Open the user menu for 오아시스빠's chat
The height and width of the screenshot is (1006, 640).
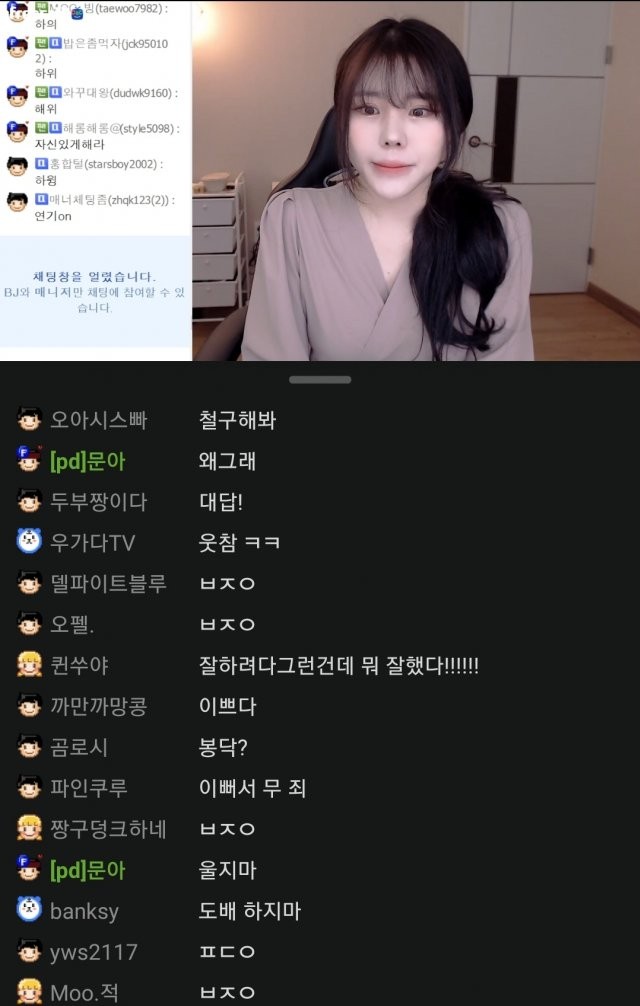point(98,420)
